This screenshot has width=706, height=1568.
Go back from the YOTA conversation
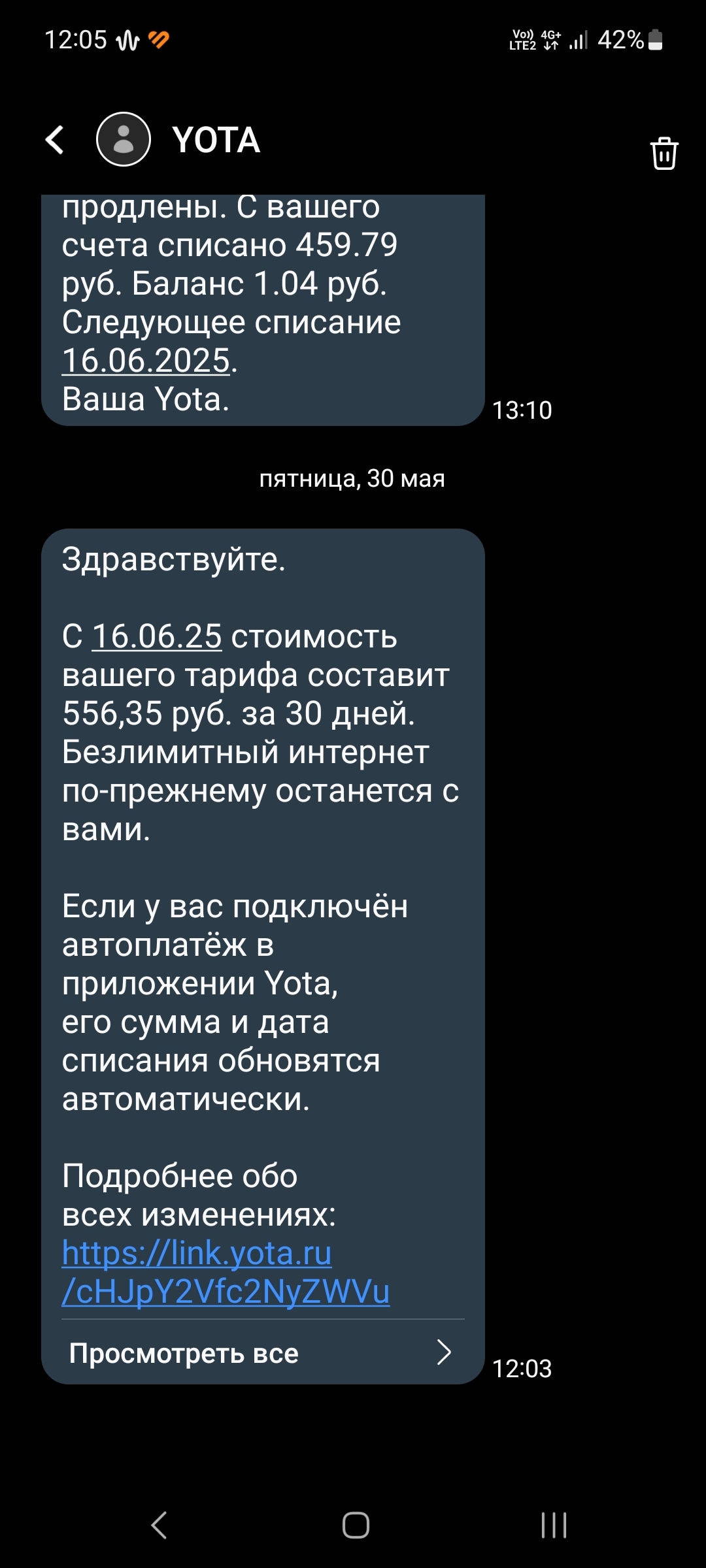[x=55, y=140]
